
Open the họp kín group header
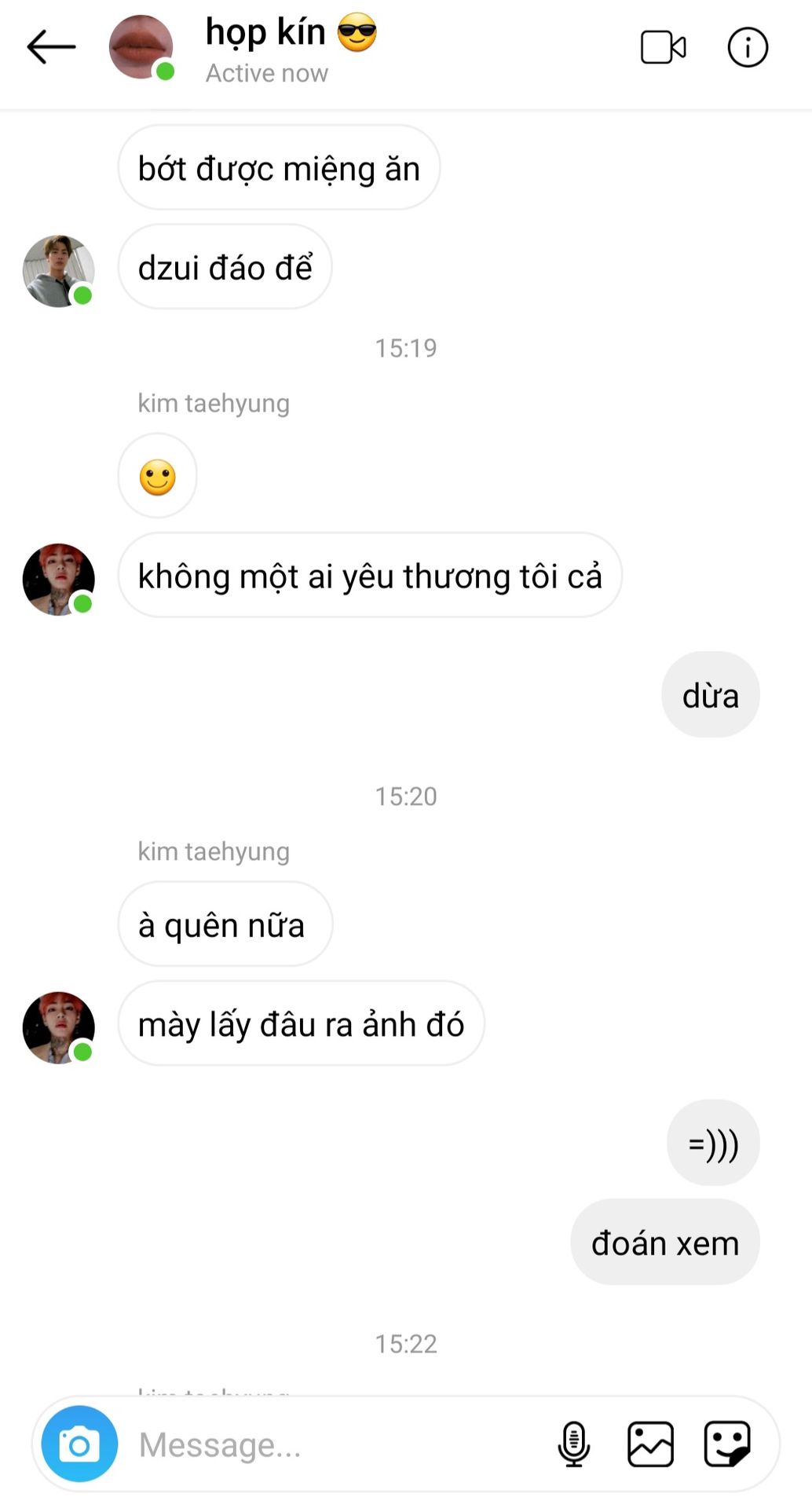point(267,49)
